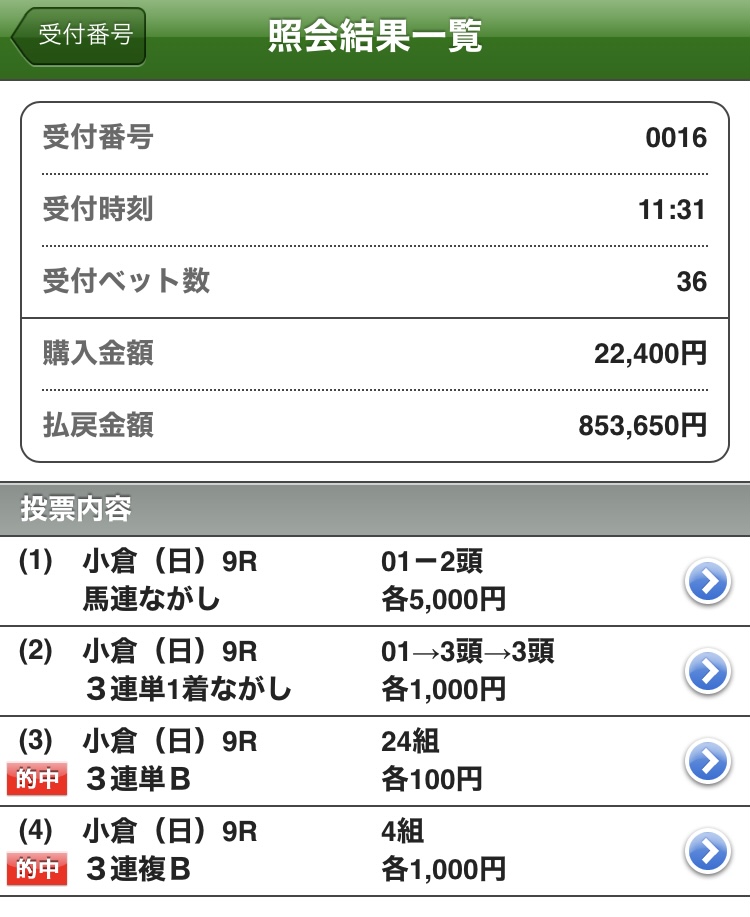
Task: View winning bet (3) 3連単B
Action: coord(707,761)
